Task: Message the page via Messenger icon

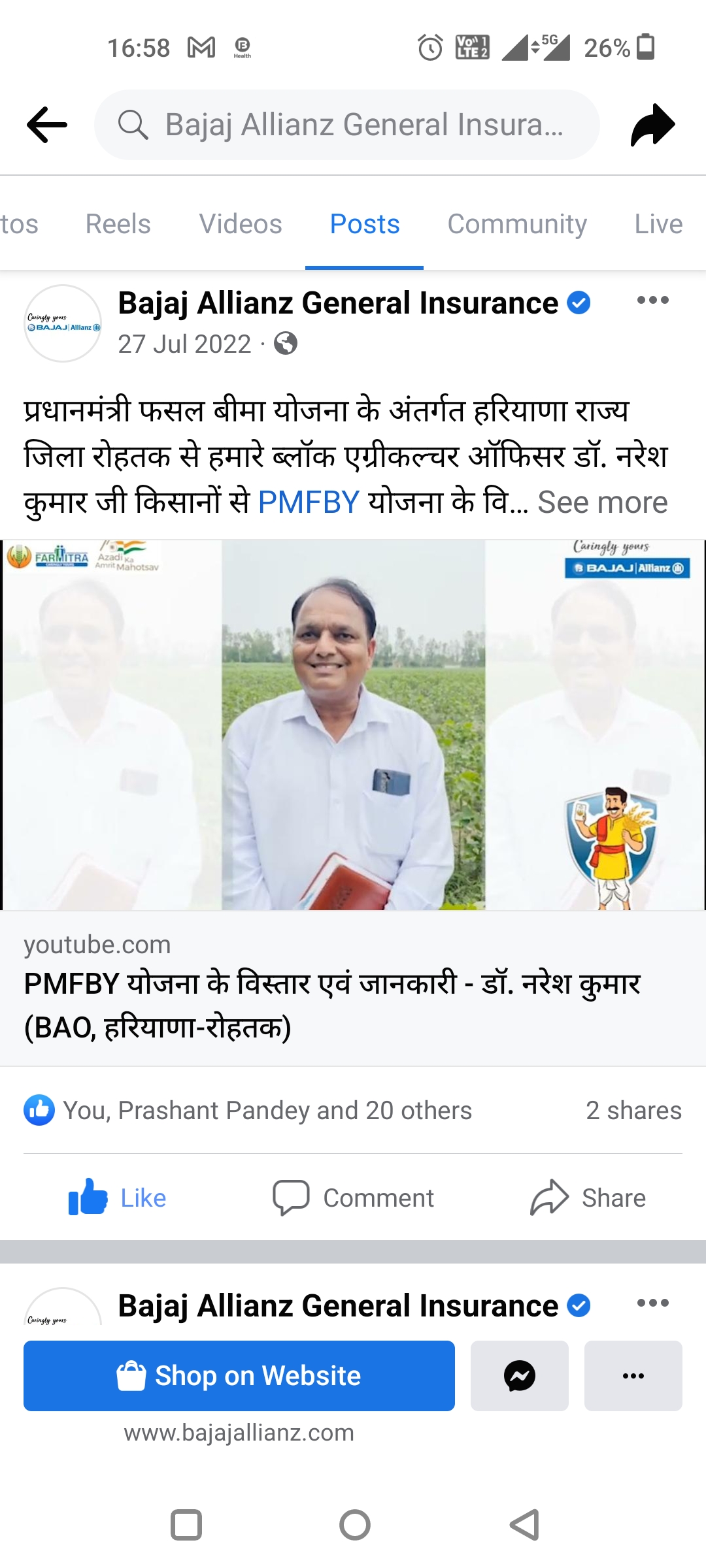Action: click(x=520, y=1376)
